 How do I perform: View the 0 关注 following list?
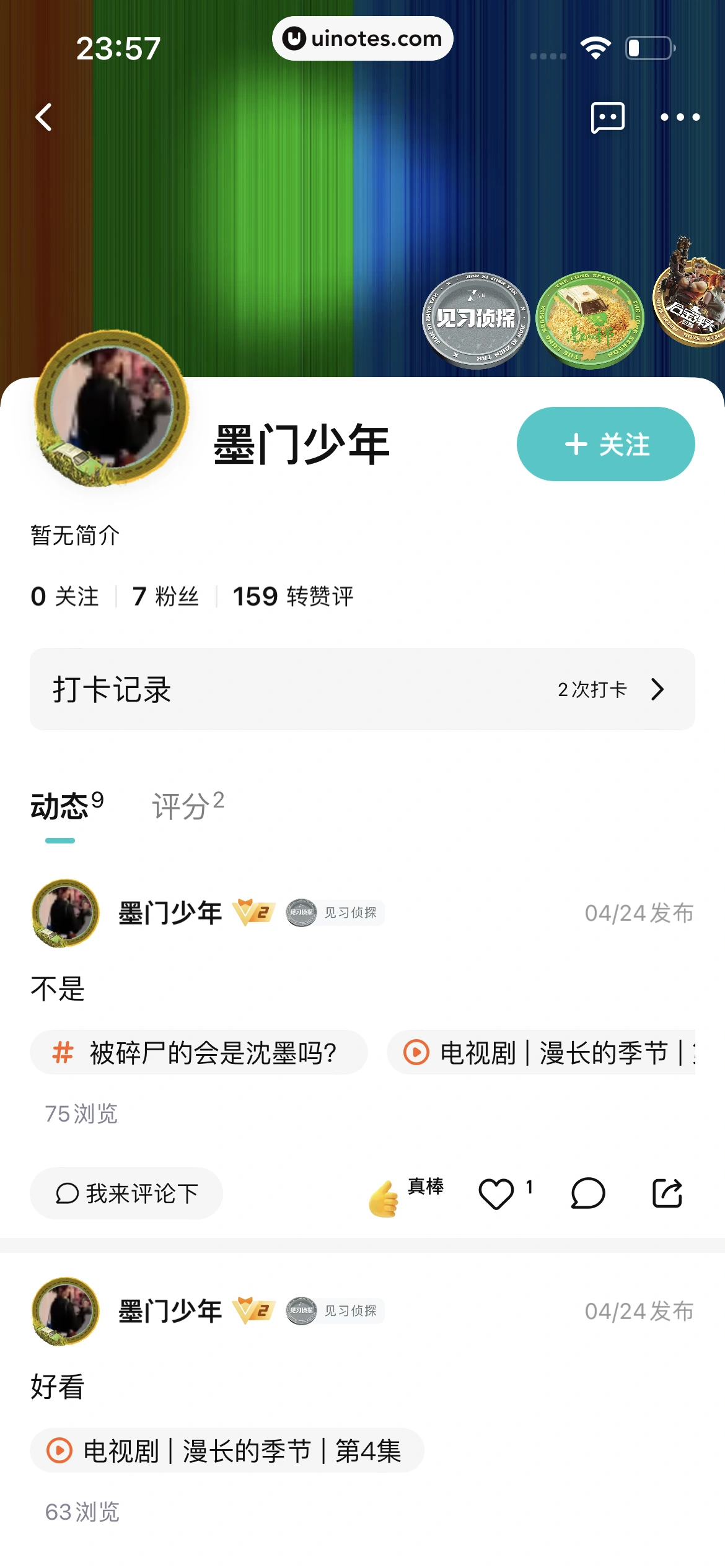[65, 596]
